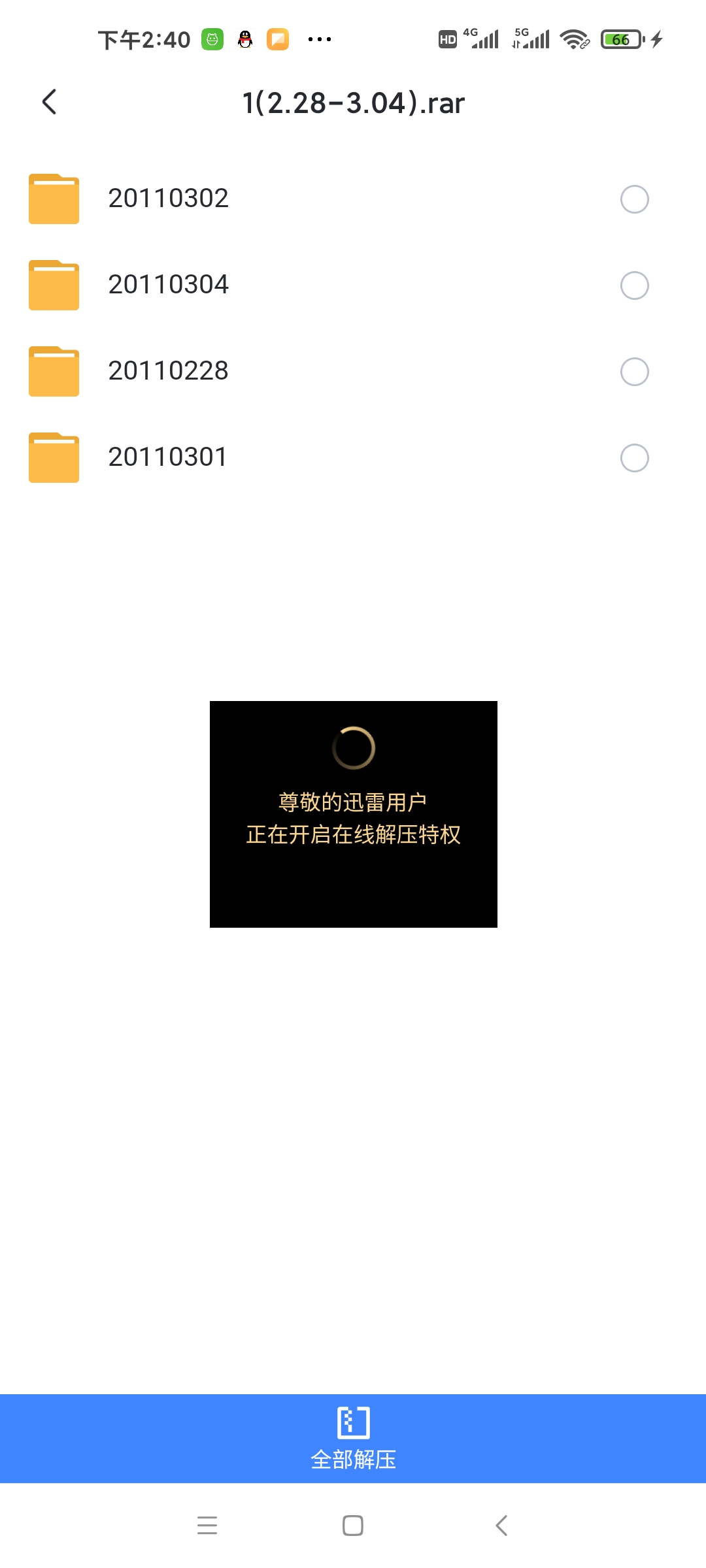Open the 20110228 folder

[168, 371]
